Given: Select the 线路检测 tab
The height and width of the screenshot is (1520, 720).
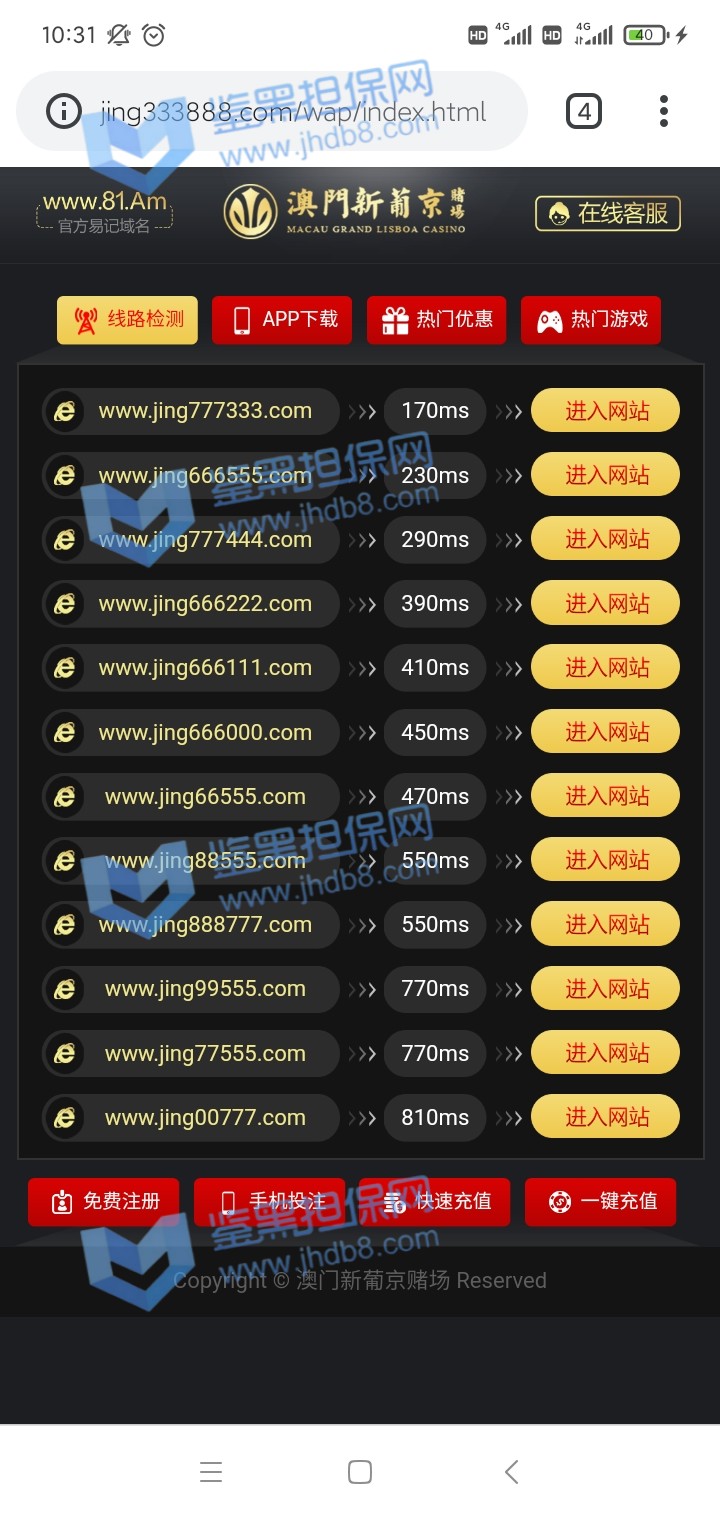Looking at the screenshot, I should pyautogui.click(x=127, y=320).
